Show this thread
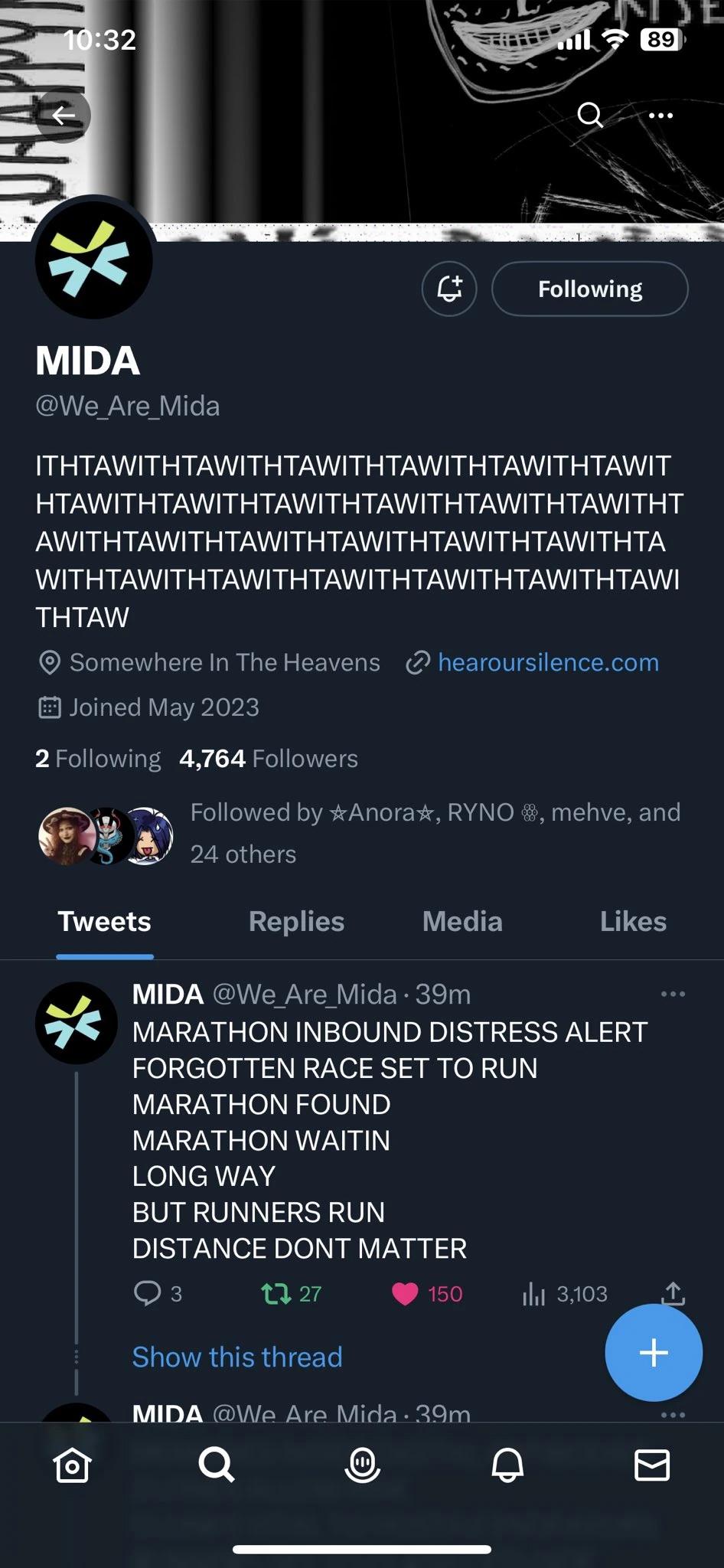This screenshot has width=724, height=1568. pos(237,1357)
